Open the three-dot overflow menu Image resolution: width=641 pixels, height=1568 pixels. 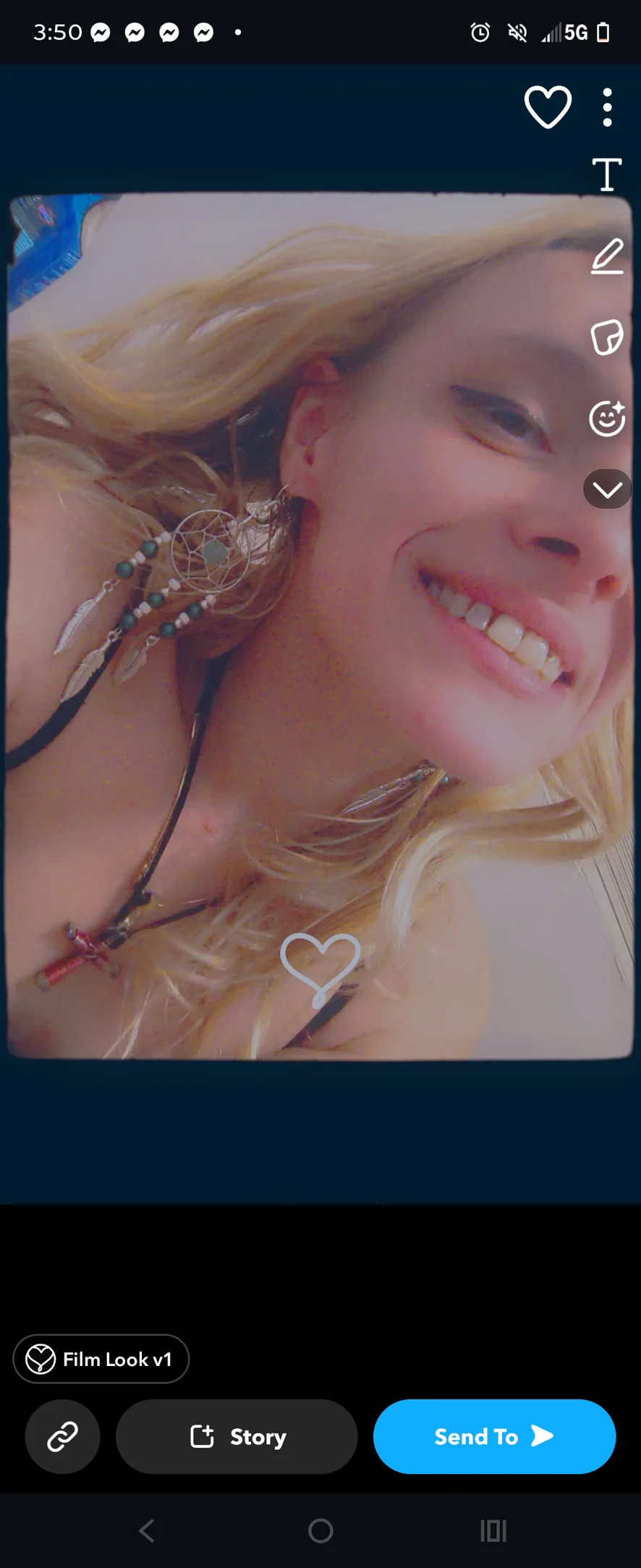pyautogui.click(x=607, y=108)
